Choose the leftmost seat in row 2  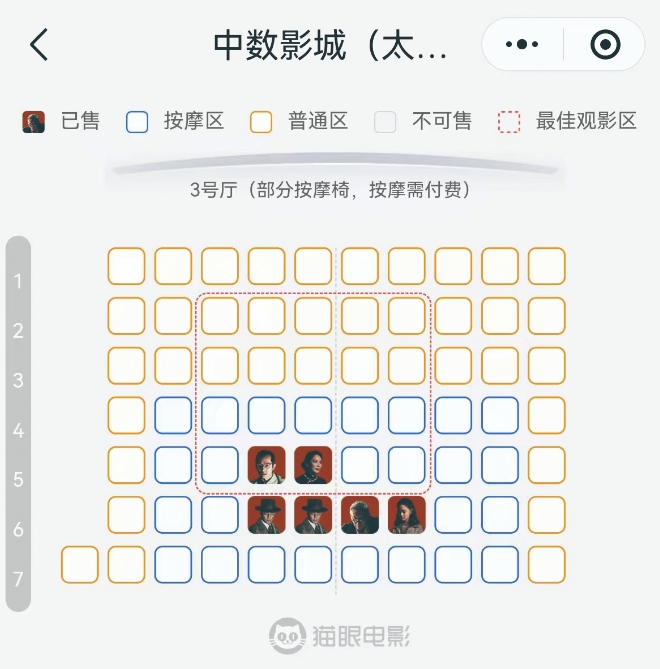126,316
